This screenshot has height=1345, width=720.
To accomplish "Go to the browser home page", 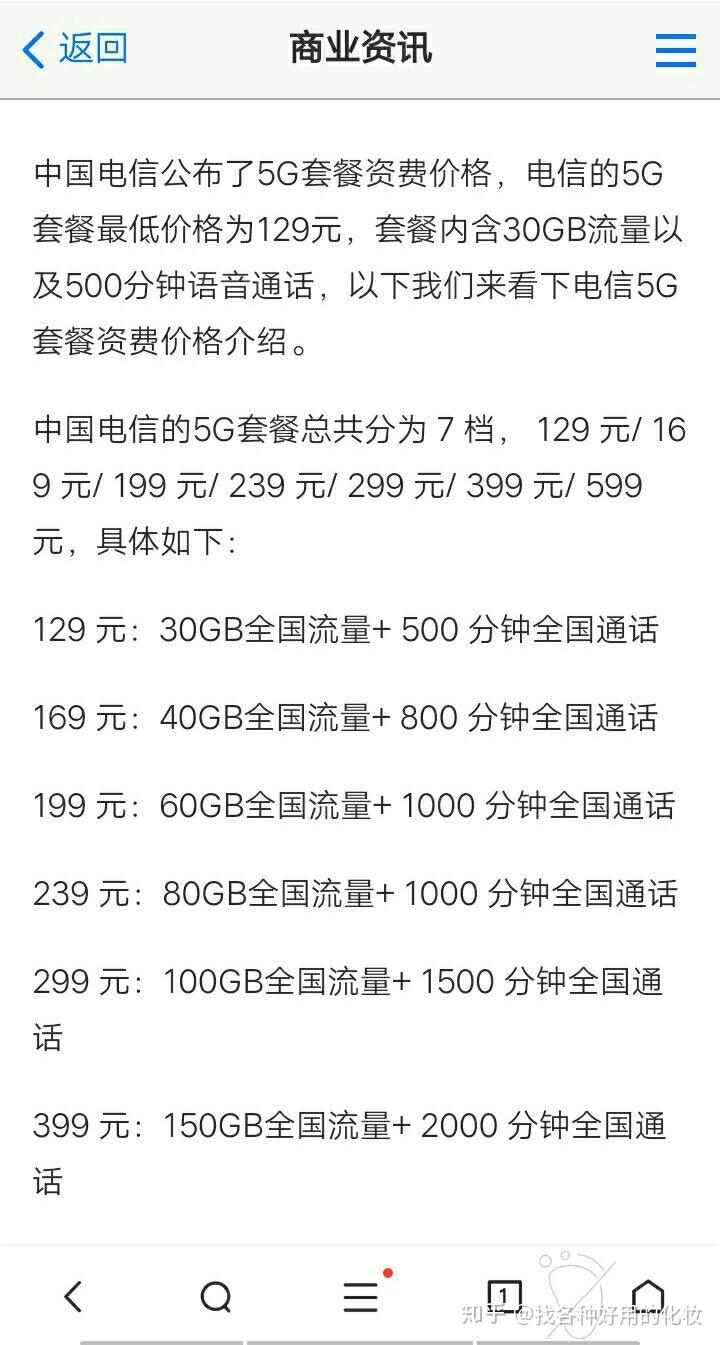I will pyautogui.click(x=648, y=1296).
